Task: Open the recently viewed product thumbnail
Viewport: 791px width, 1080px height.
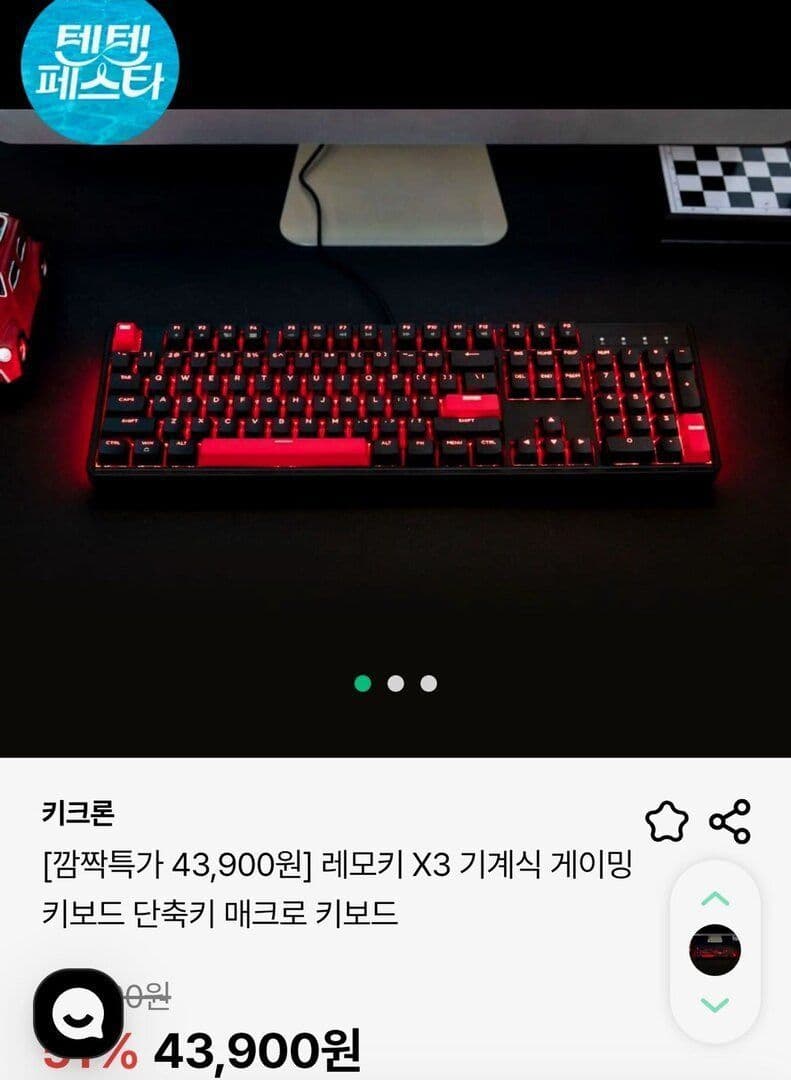Action: (715, 950)
